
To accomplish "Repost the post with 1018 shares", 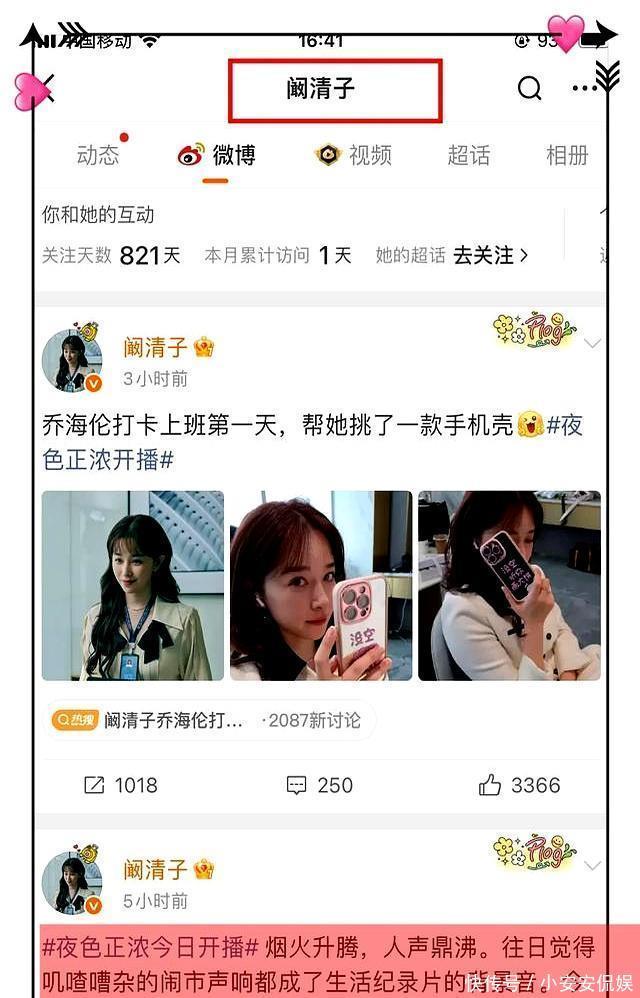I will 121,785.
